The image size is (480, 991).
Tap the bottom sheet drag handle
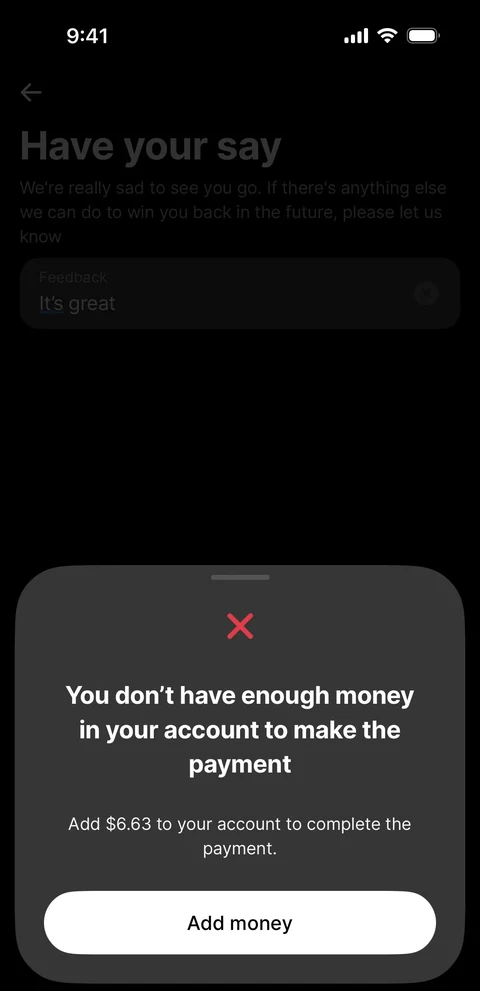point(240,577)
